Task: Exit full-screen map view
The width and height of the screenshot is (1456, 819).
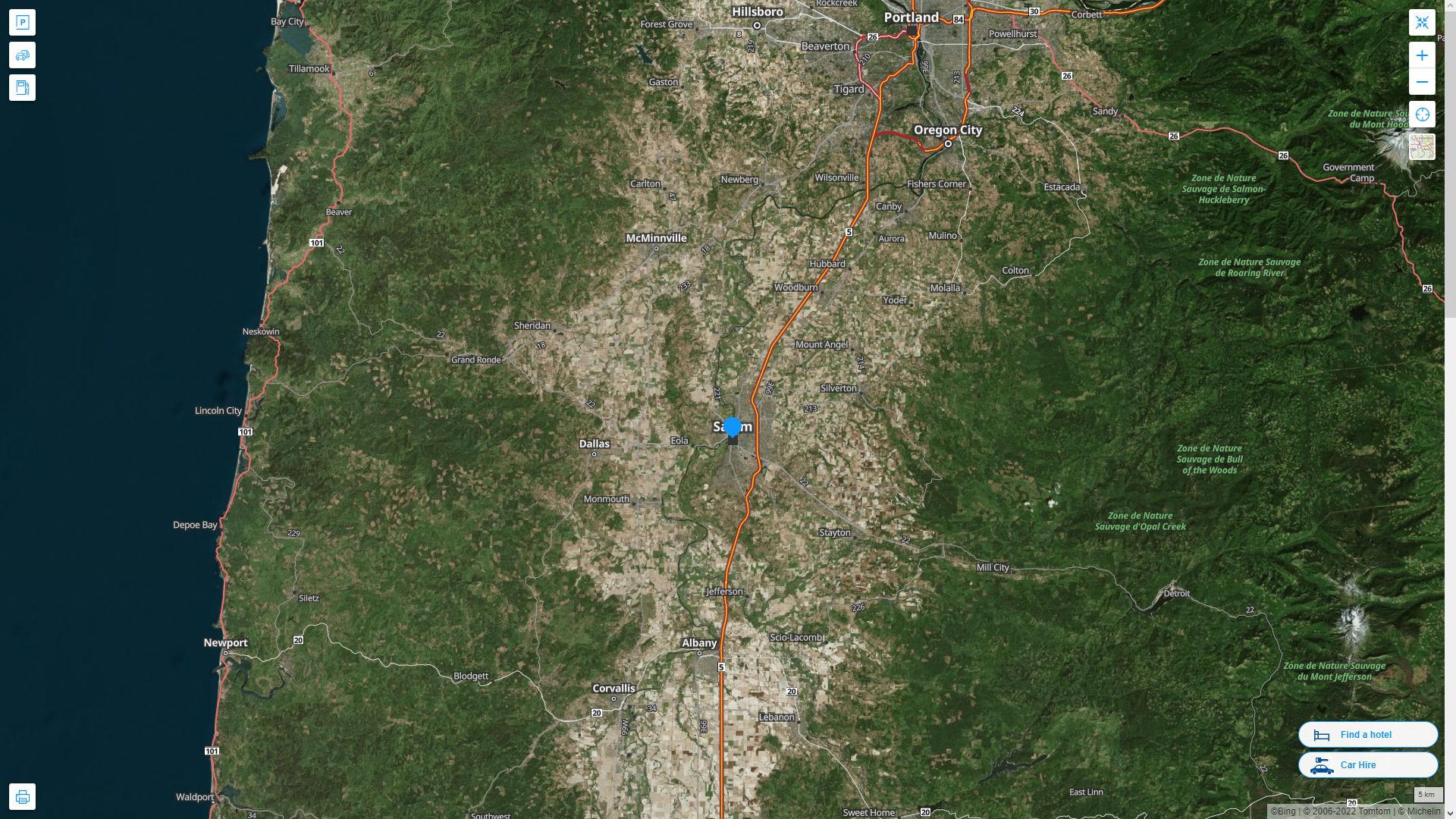Action: tap(1422, 23)
